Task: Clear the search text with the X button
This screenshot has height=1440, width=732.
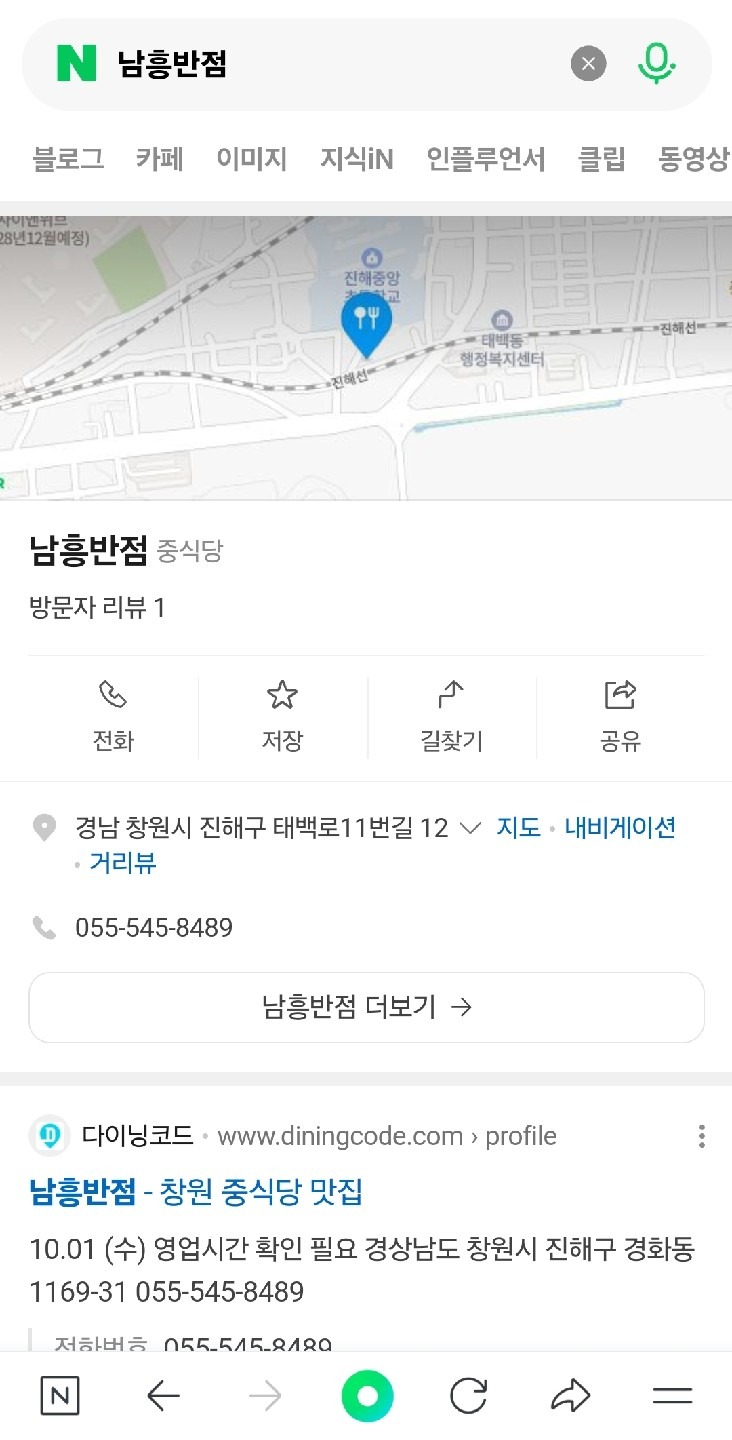Action: pos(589,65)
